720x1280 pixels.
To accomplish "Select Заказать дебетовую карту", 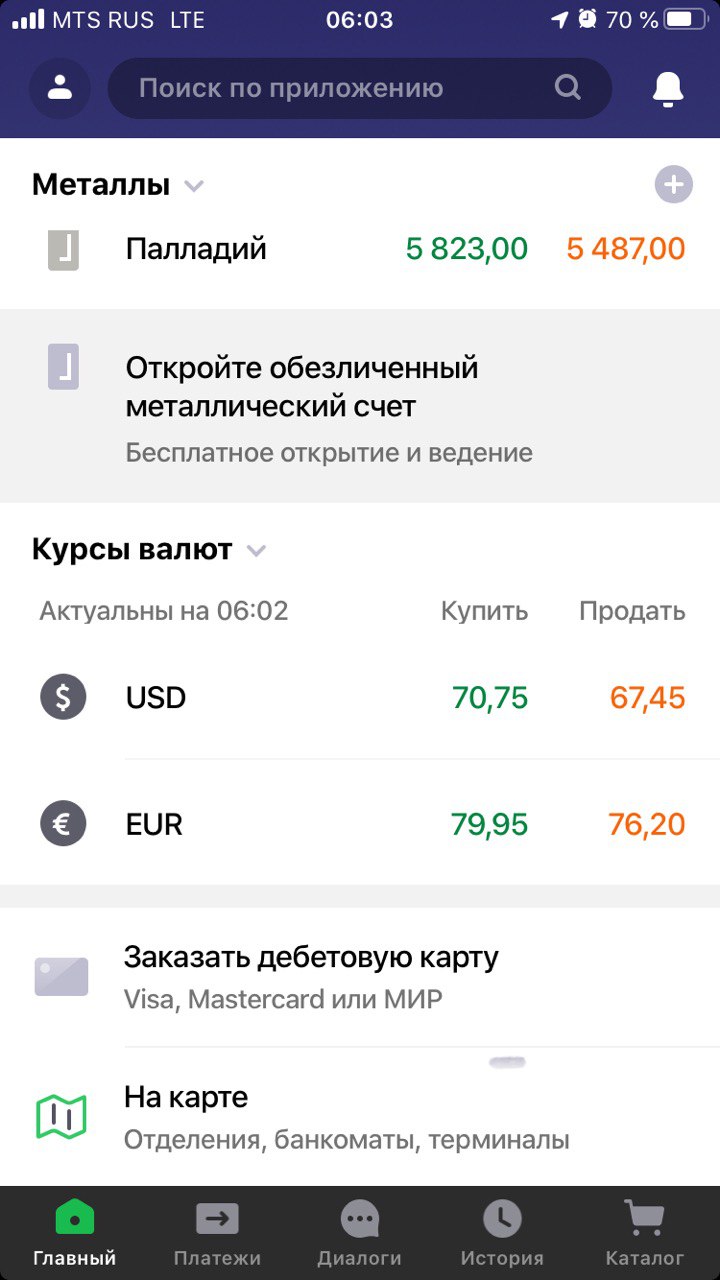I will click(360, 976).
